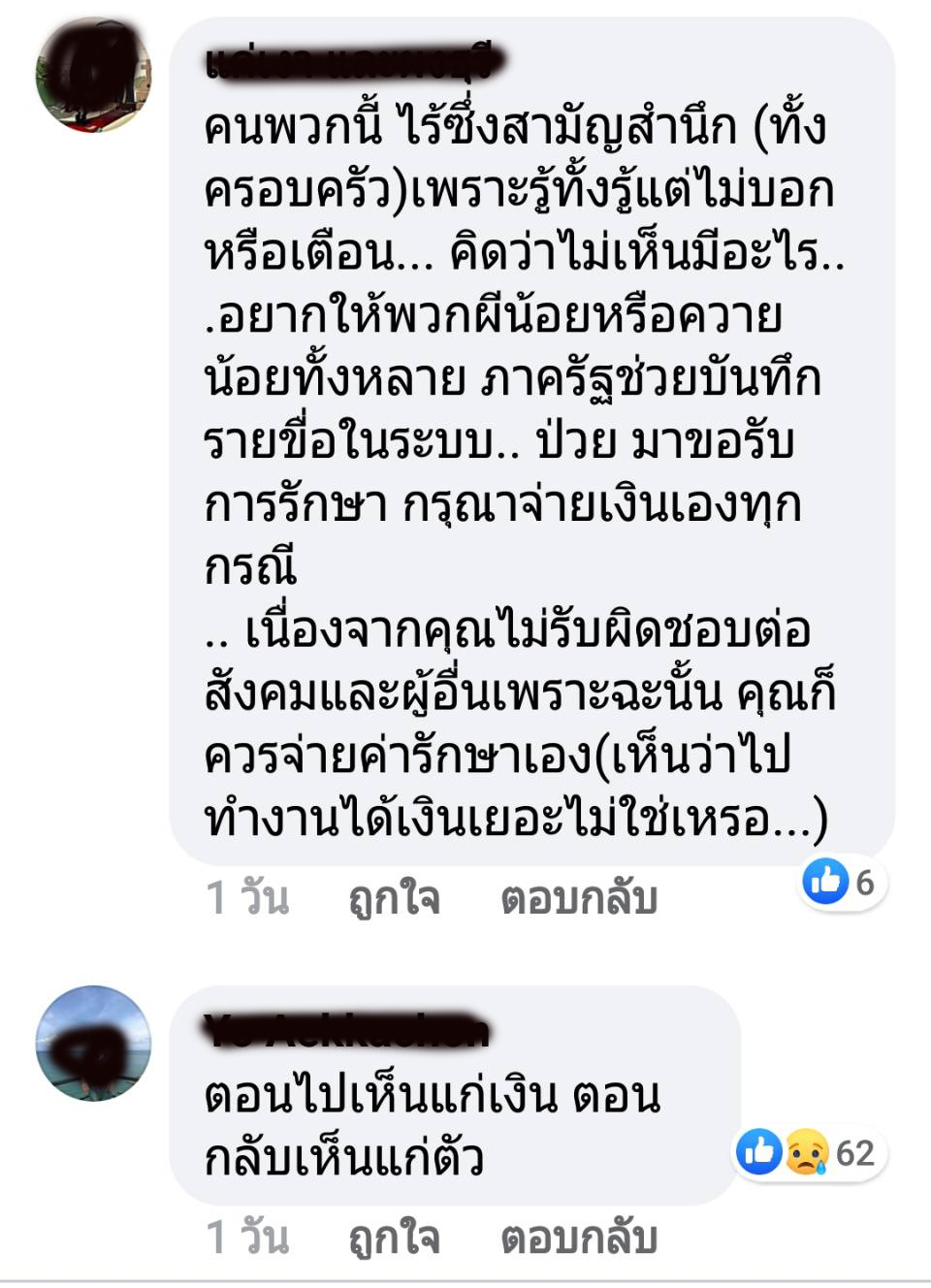The width and height of the screenshot is (931, 1288).
Task: Like the comment ตอนไปเห็นแก่เงิน
Action: (394, 1238)
